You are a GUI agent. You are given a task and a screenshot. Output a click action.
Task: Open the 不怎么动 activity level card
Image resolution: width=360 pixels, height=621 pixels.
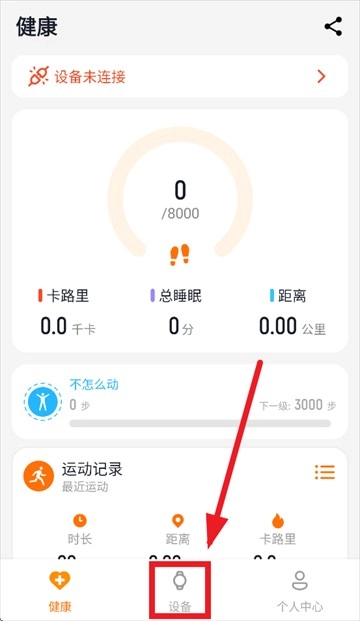point(180,401)
